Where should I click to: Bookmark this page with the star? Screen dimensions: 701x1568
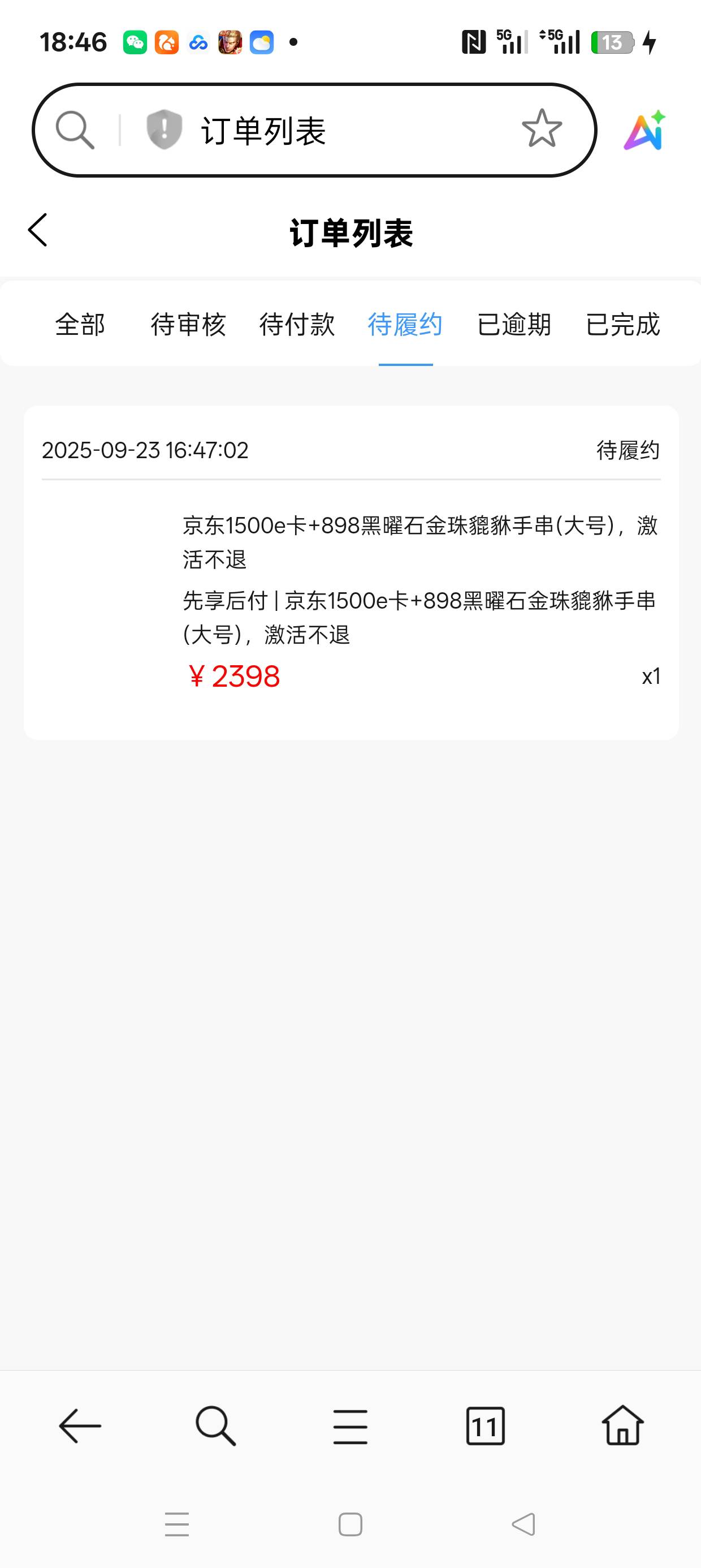(x=542, y=128)
